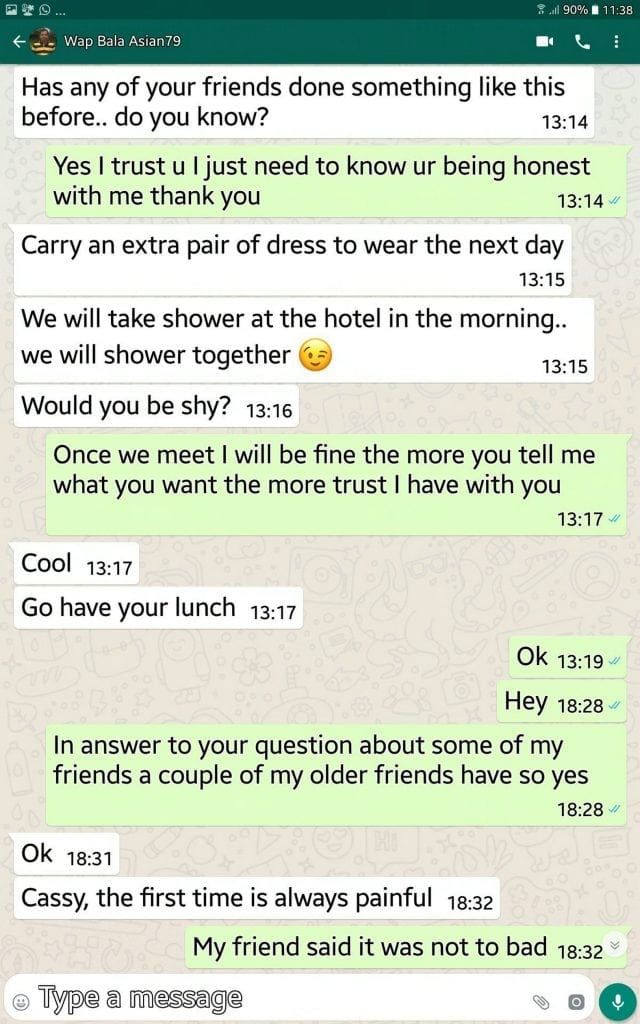Open the overflow menu
Screen dimensions: 640x1024
616,41
